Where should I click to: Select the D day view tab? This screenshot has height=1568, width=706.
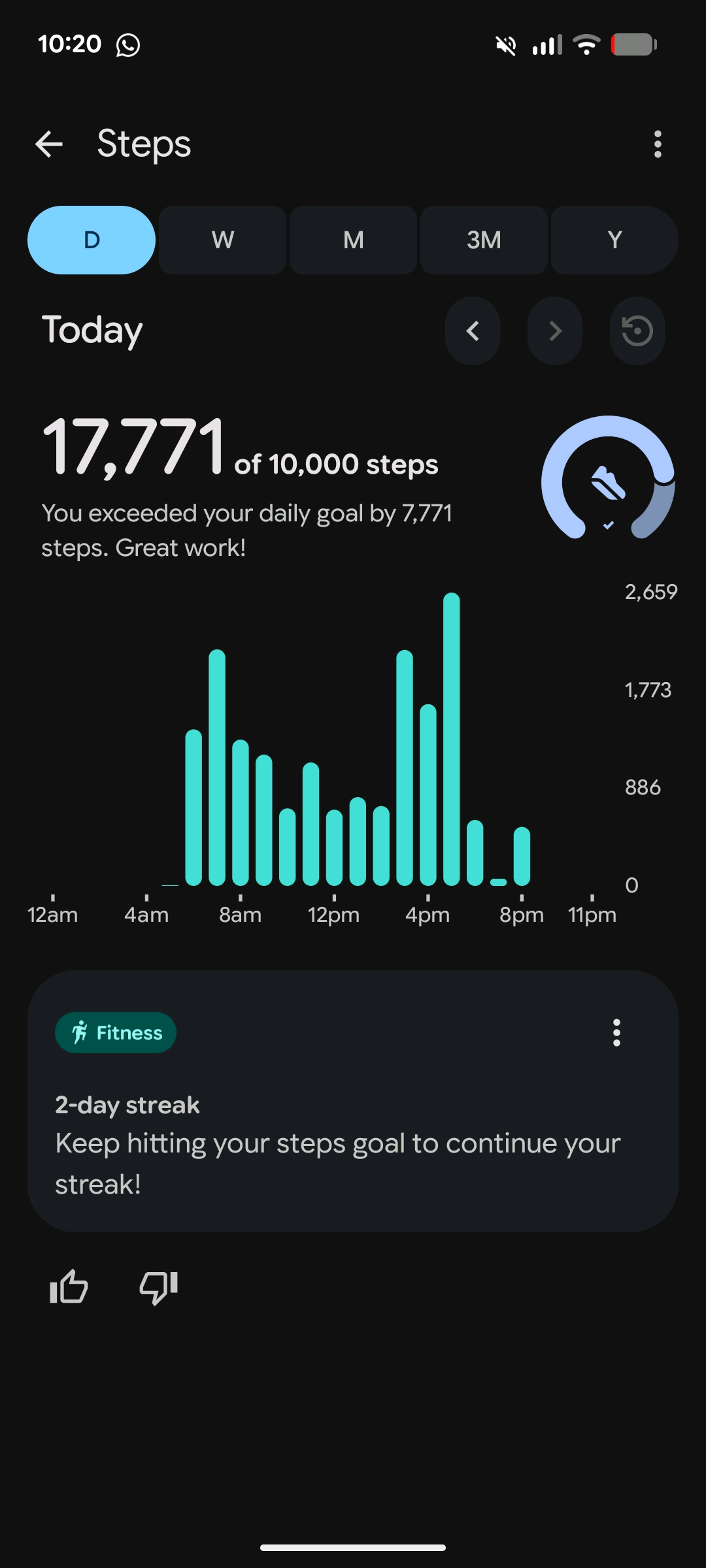click(92, 240)
